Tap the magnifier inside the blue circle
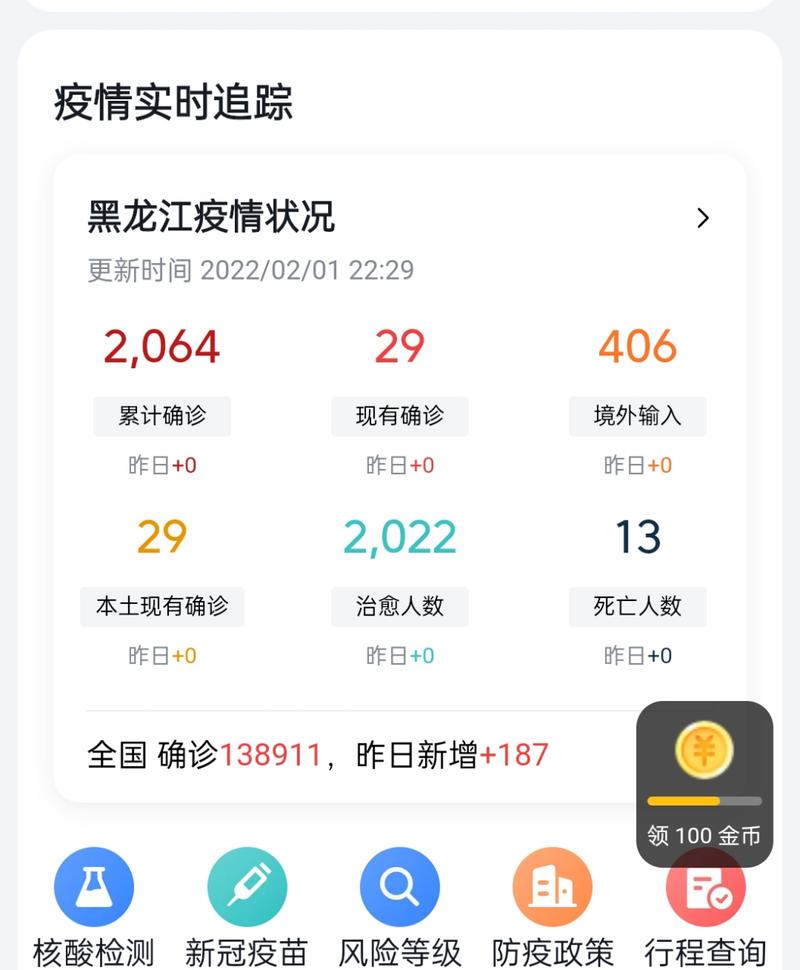Image resolution: width=800 pixels, height=970 pixels. (x=399, y=886)
